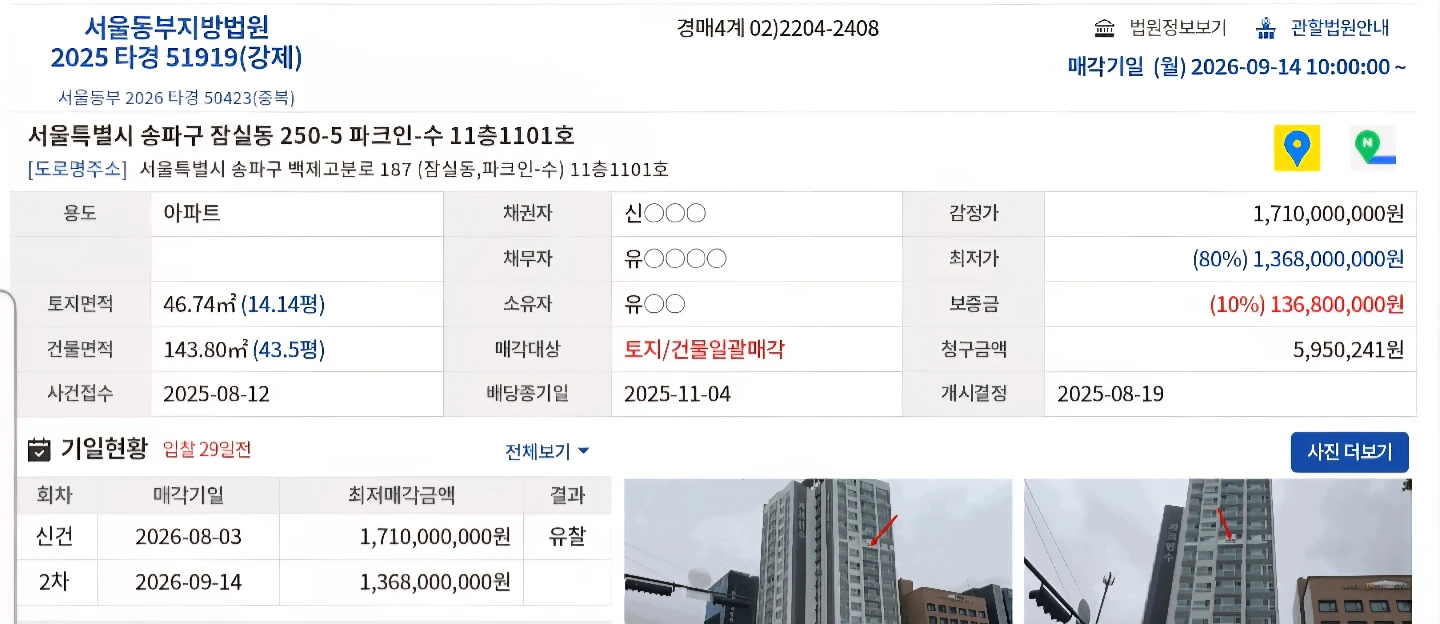
Task: Tap the 사진 더보기 button
Action: tap(1350, 452)
